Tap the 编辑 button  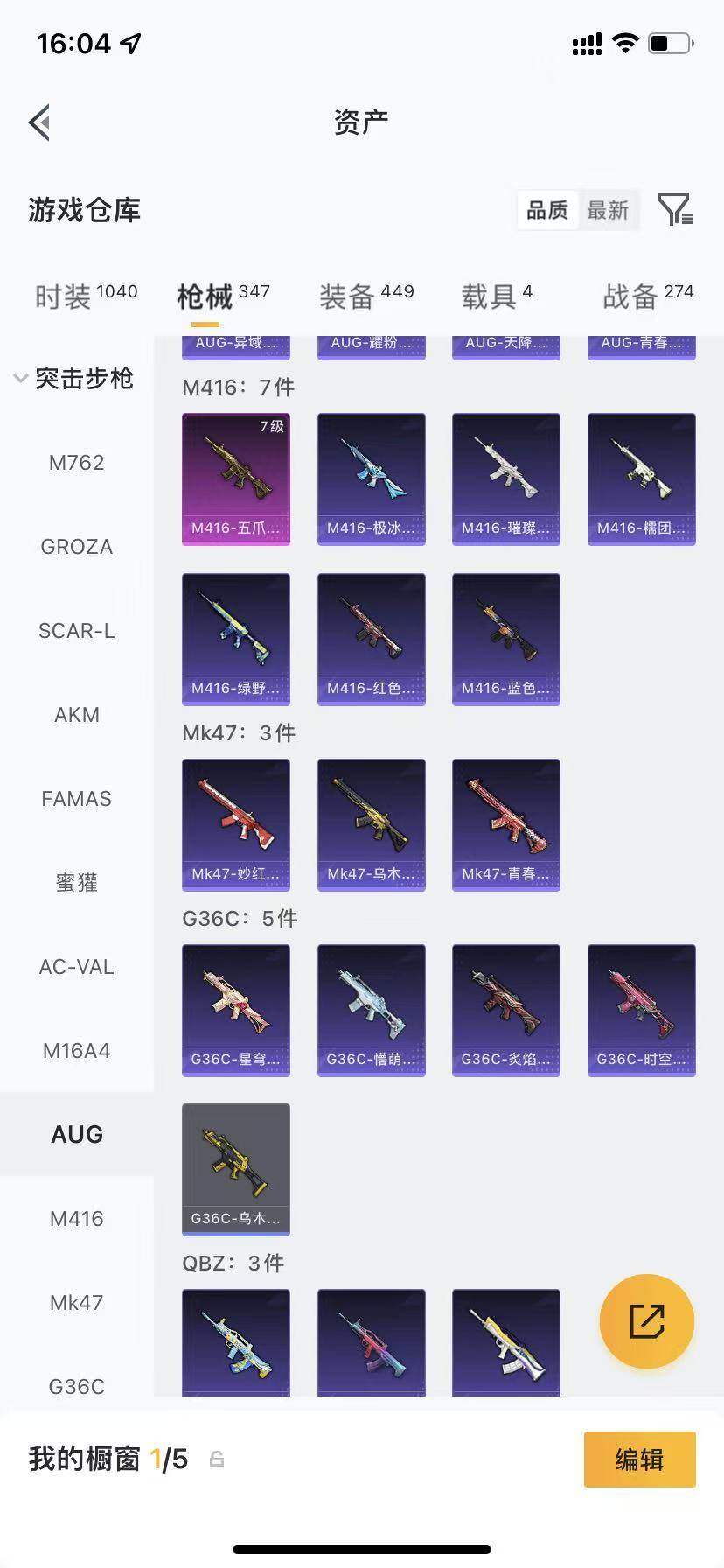tap(640, 1459)
